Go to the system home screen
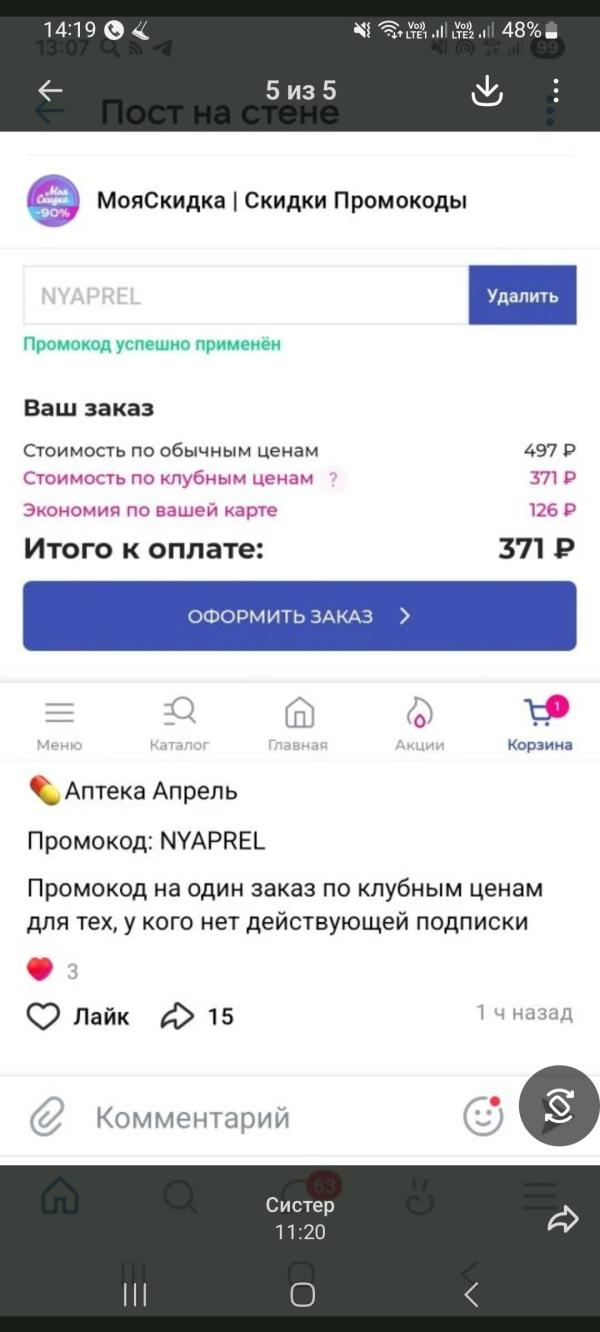The height and width of the screenshot is (1332, 600). 302,1295
